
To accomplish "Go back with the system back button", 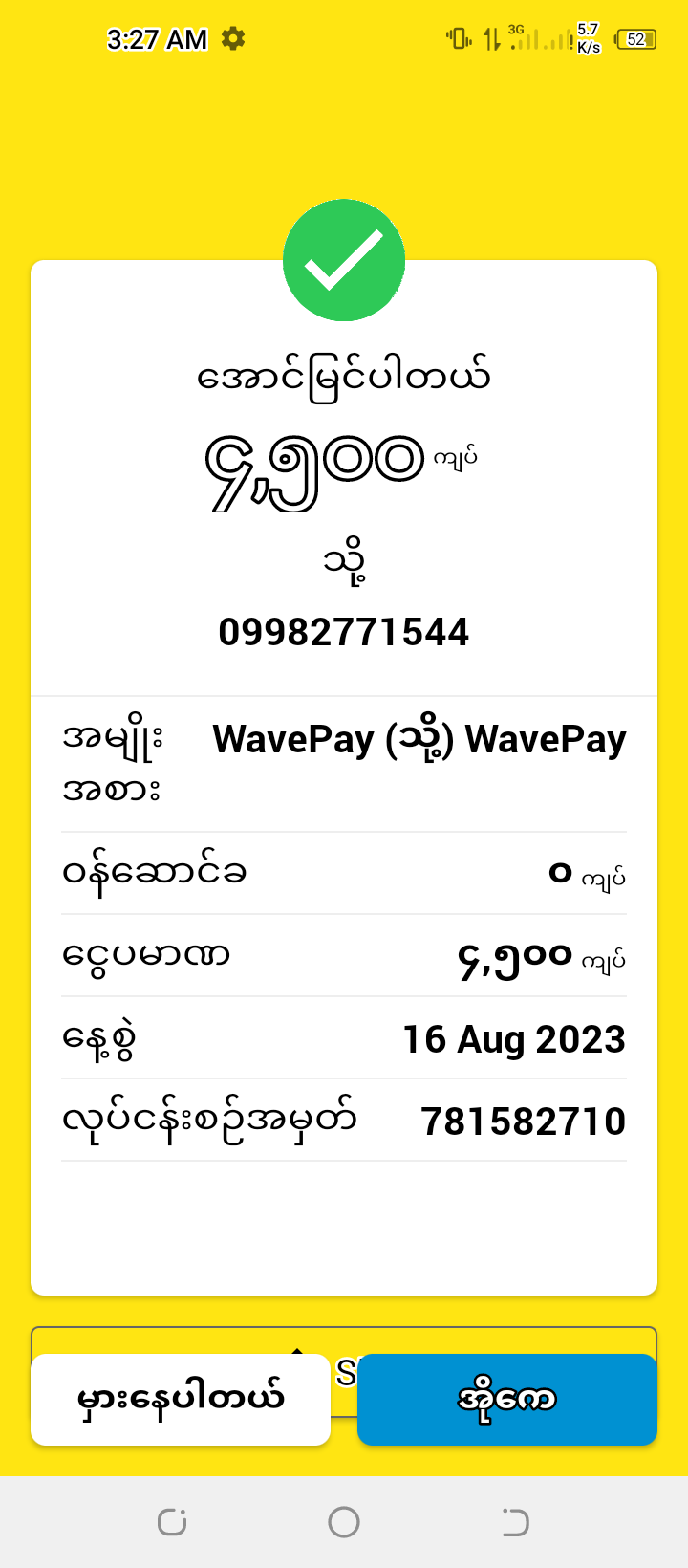I will pos(515,1521).
